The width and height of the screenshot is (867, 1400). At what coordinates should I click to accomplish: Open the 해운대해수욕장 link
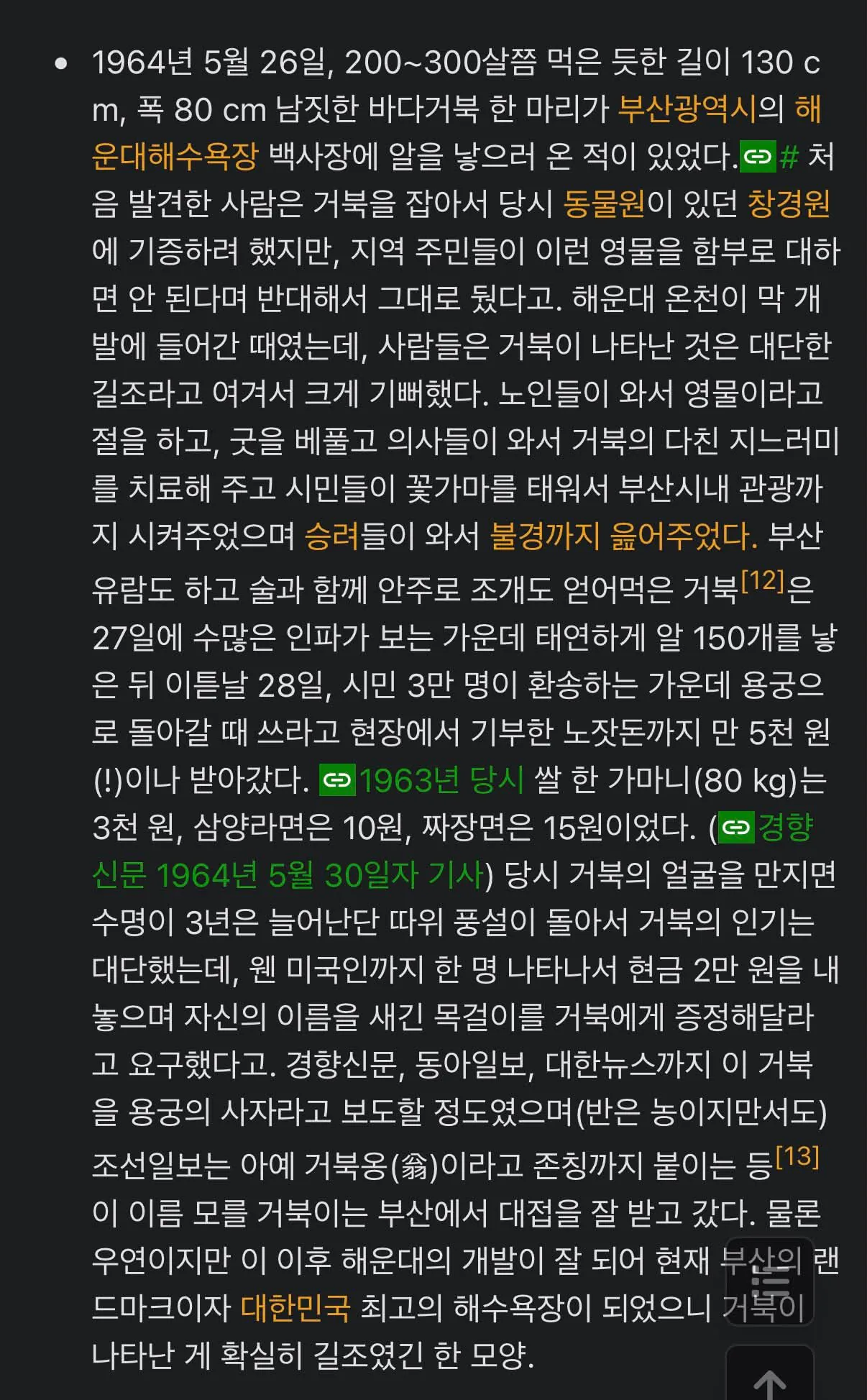pos(175,157)
